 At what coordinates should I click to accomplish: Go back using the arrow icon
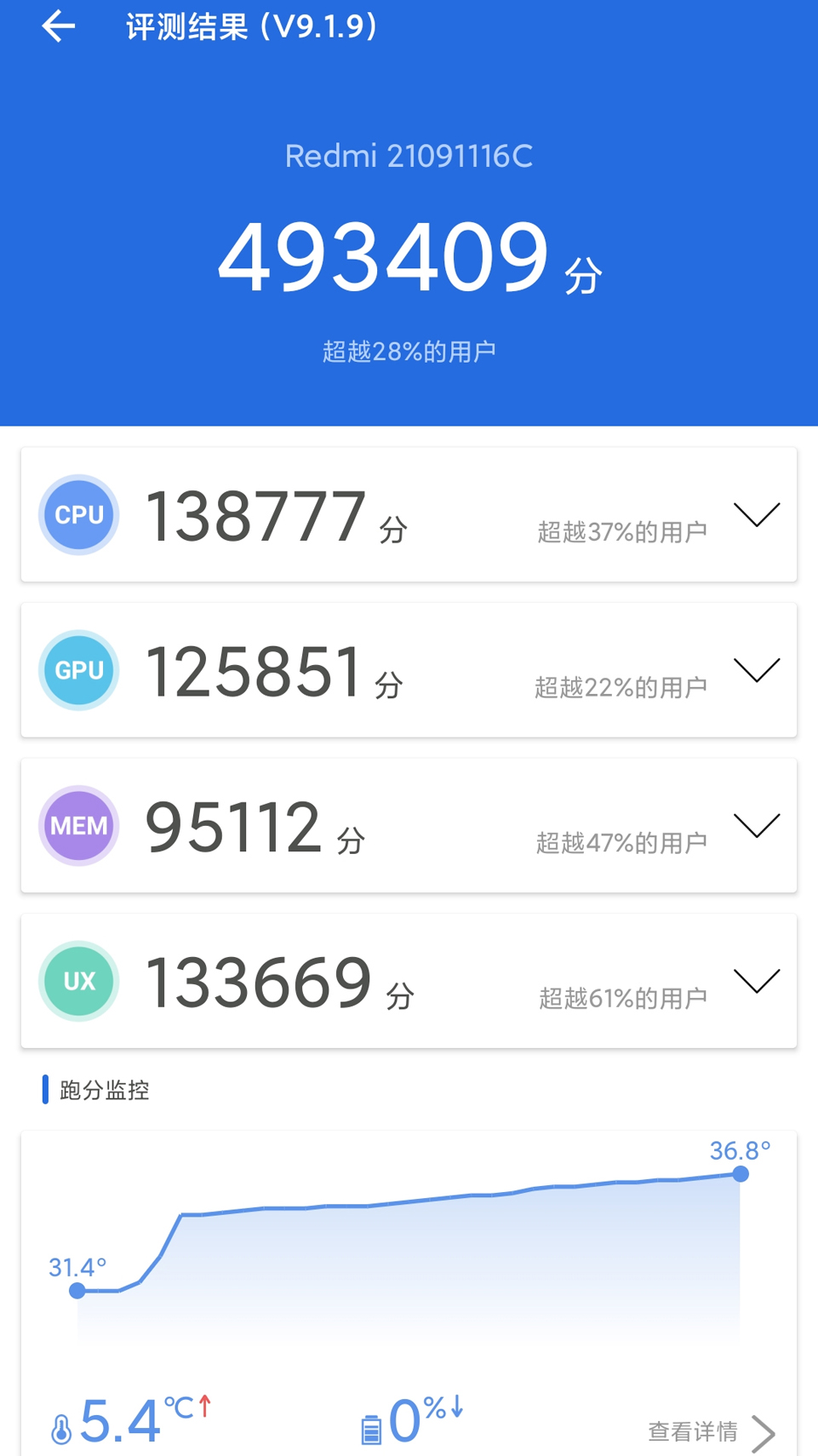pos(58,26)
